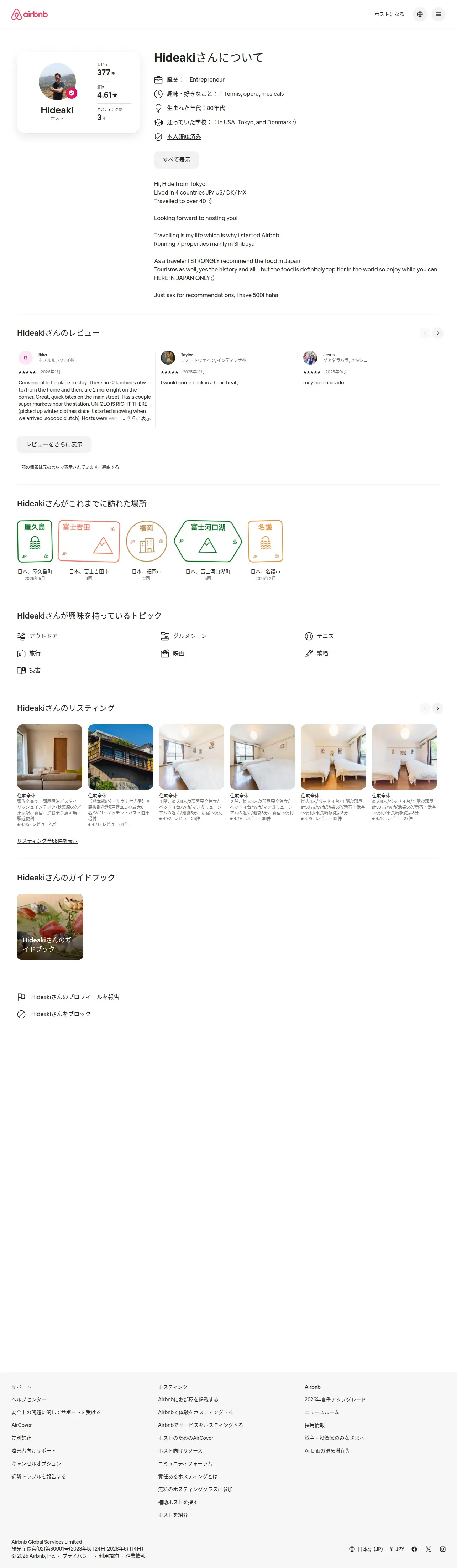Tap the すべて表示 button

[176, 160]
